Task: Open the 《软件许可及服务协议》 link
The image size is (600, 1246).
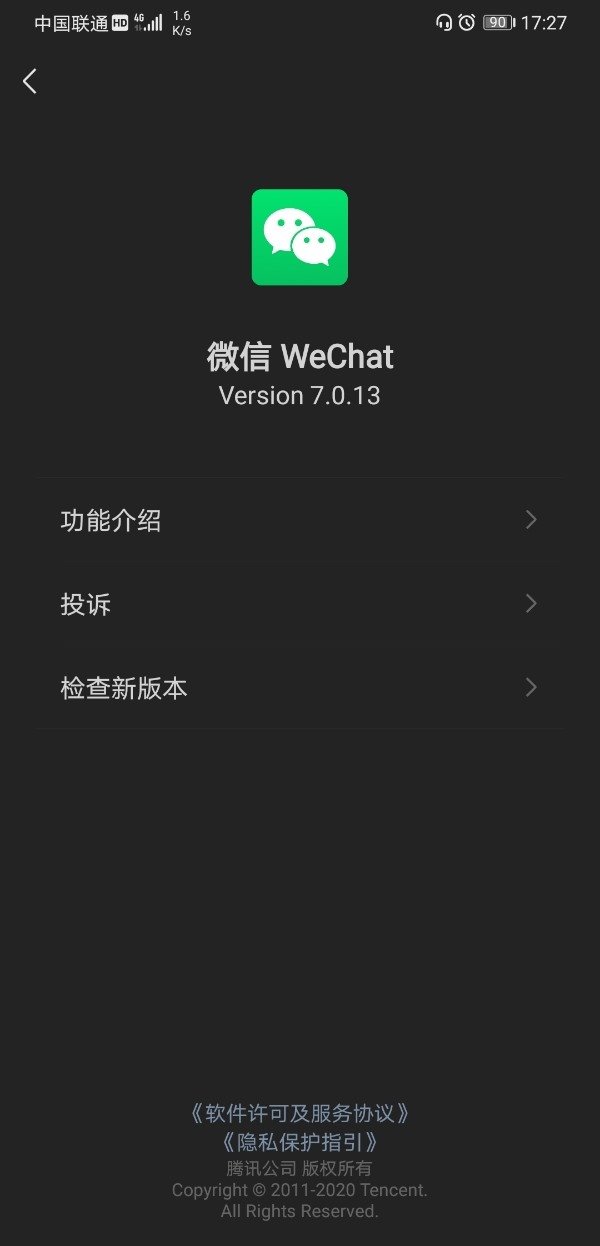Action: [299, 1113]
